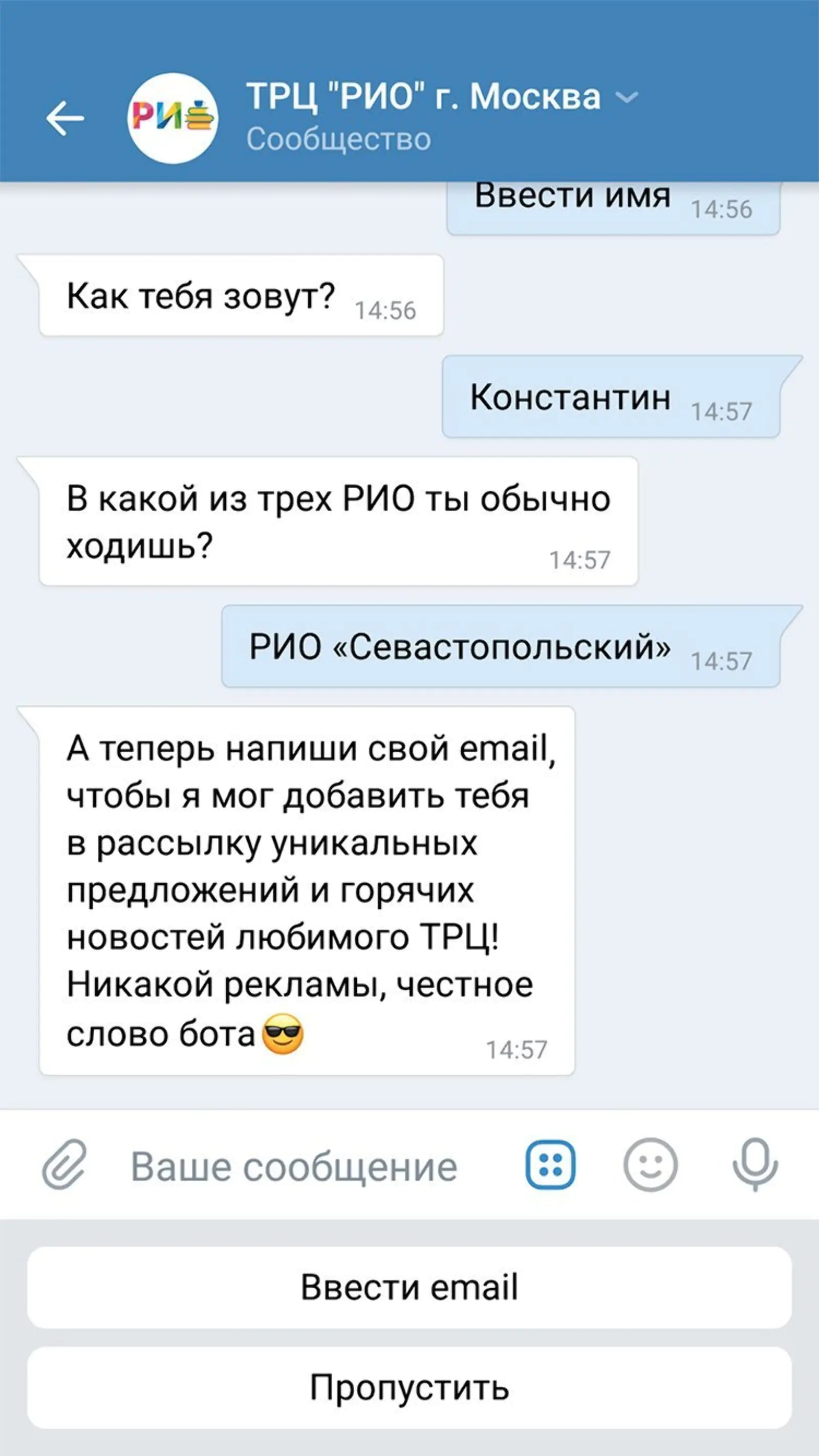Open the emoji picker
819x1456 pixels.
coord(651,1165)
